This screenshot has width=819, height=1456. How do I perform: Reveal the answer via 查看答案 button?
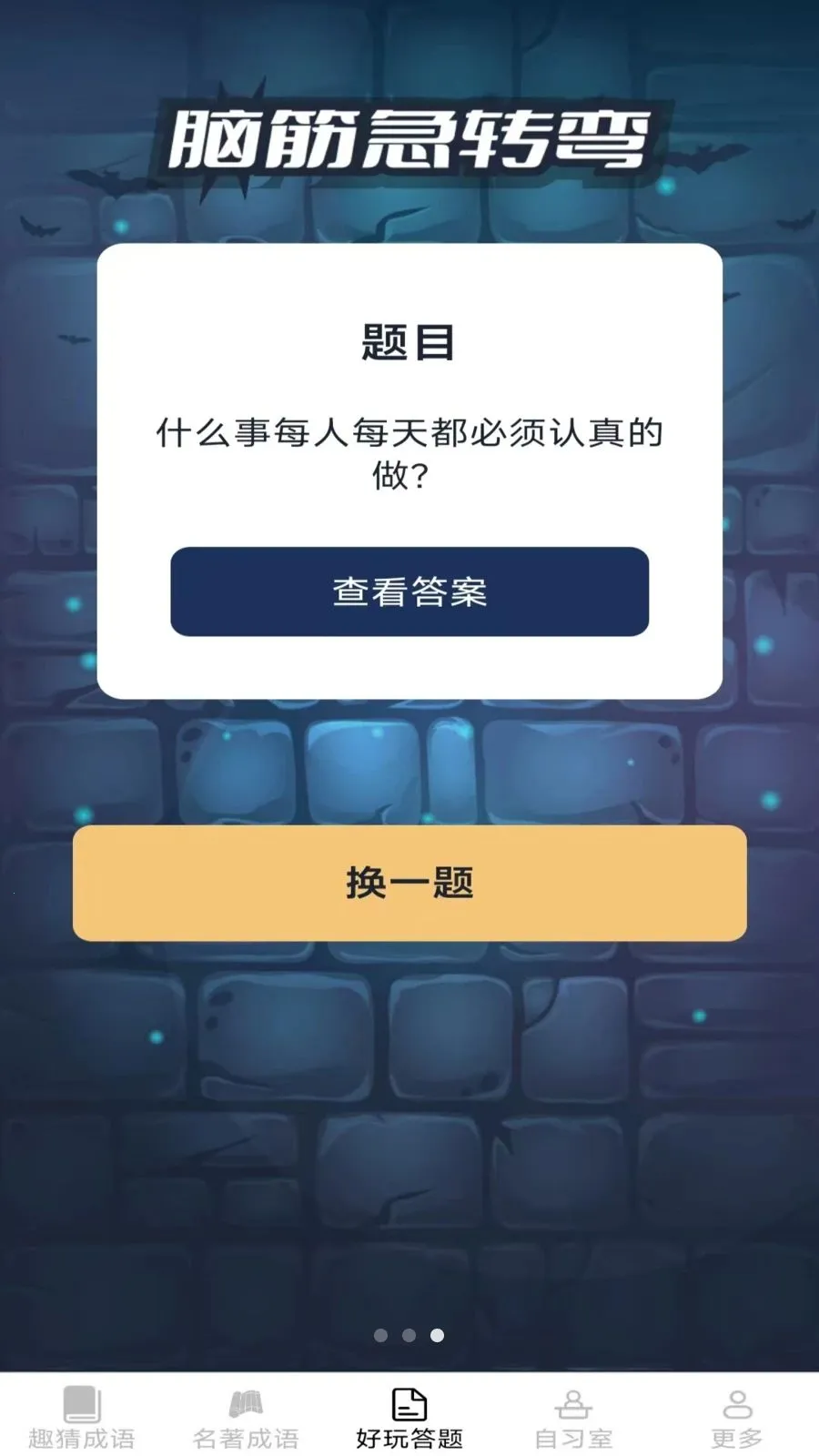pos(409,591)
